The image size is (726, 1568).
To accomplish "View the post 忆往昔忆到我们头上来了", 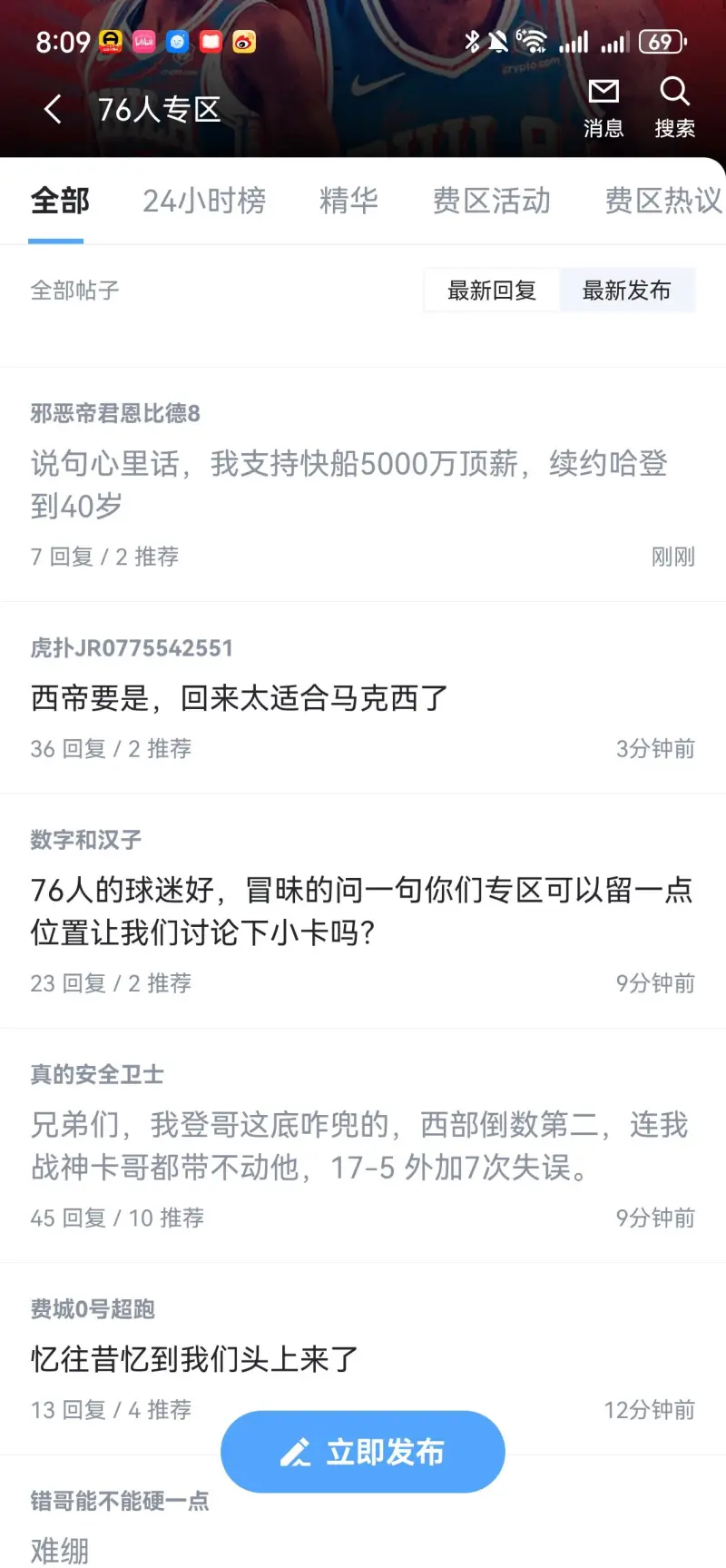I will pyautogui.click(x=195, y=1359).
